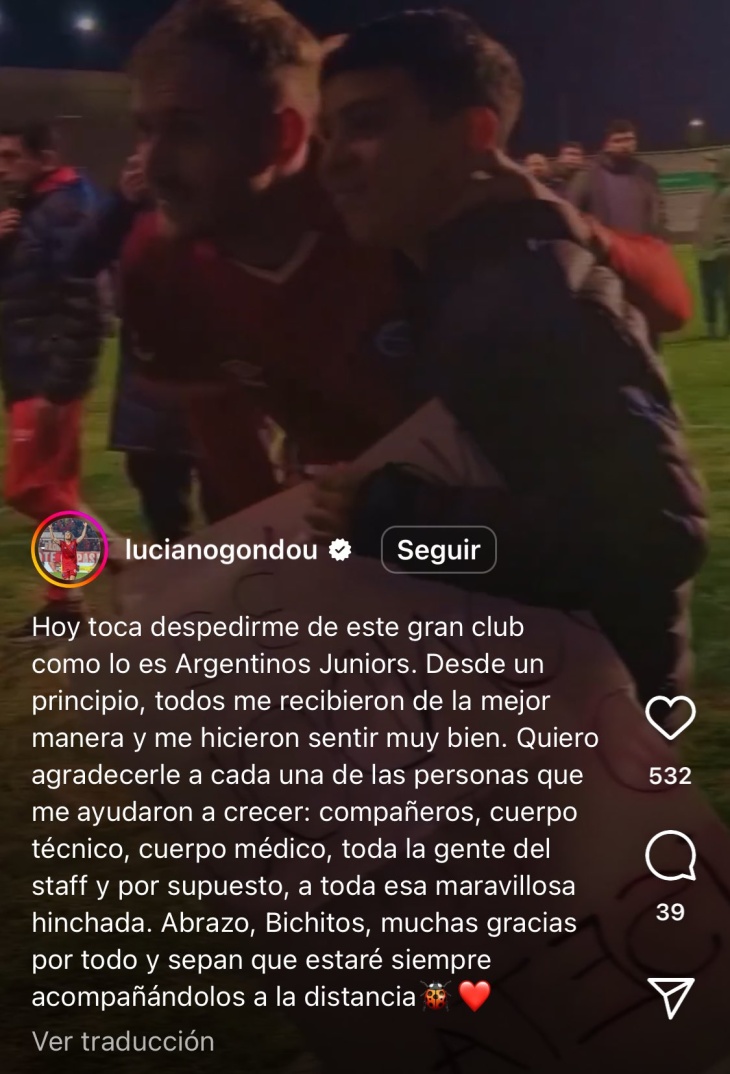The height and width of the screenshot is (1074, 730).
Task: Open the lucianogondou username link
Action: 221,550
